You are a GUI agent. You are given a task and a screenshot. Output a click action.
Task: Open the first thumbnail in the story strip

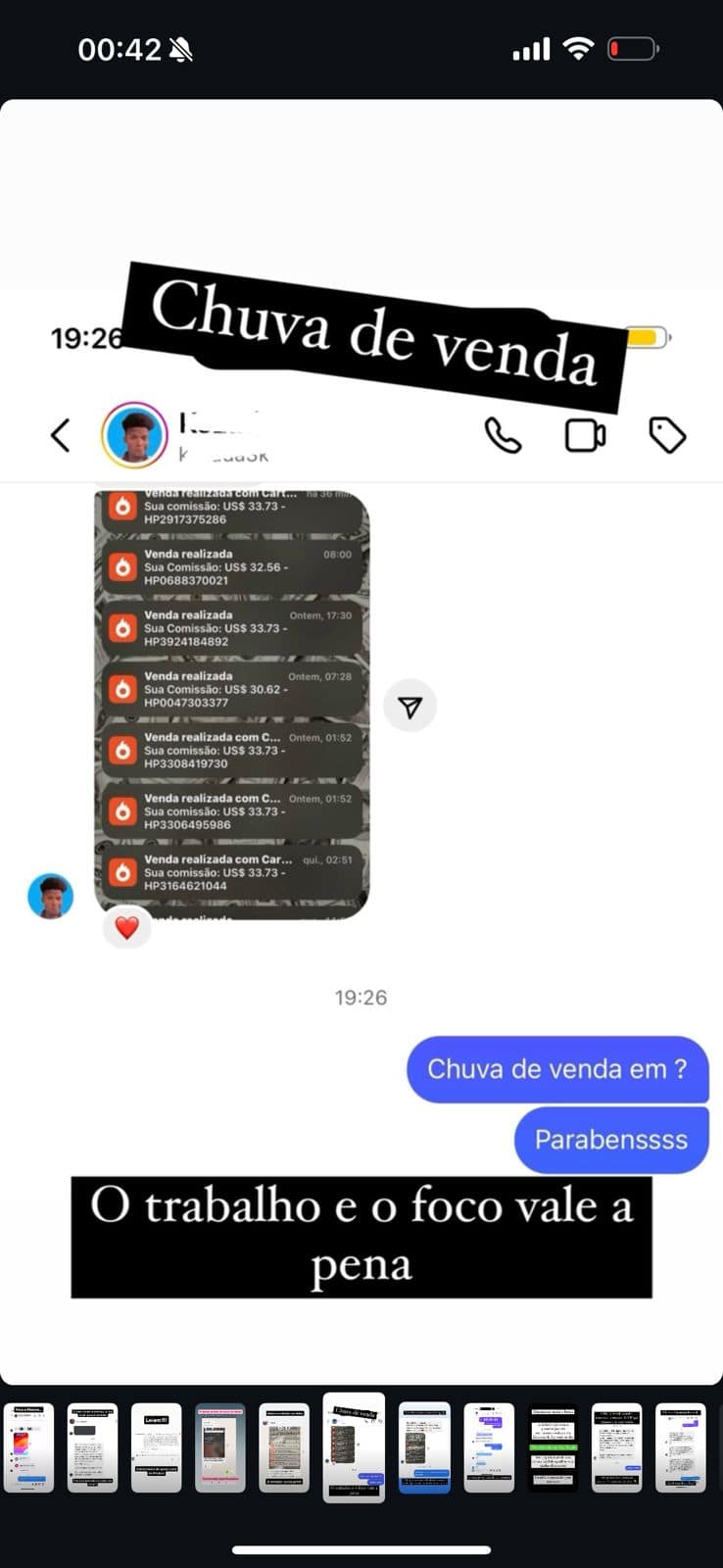click(28, 1447)
